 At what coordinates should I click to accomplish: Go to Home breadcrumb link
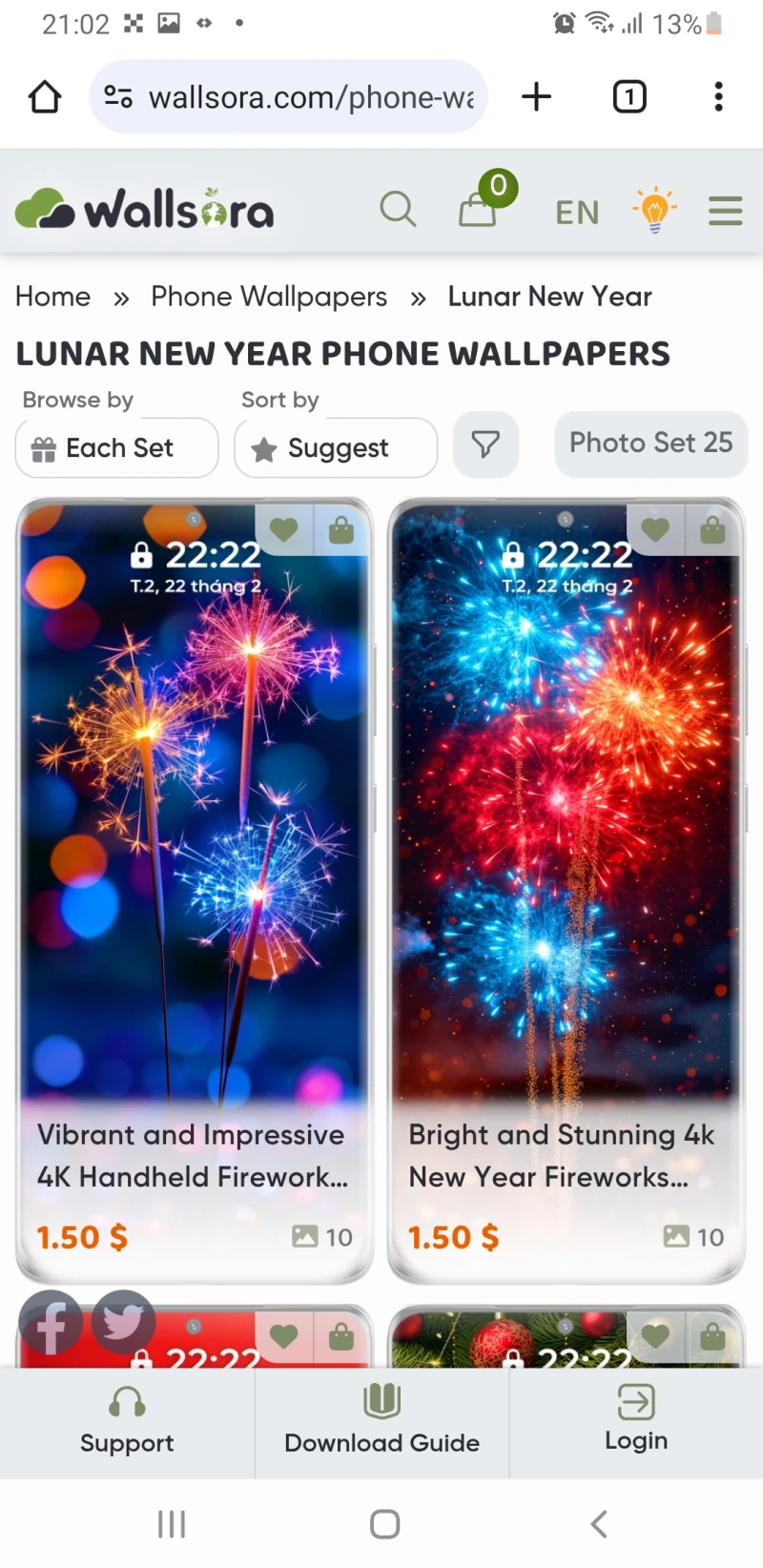click(x=53, y=297)
